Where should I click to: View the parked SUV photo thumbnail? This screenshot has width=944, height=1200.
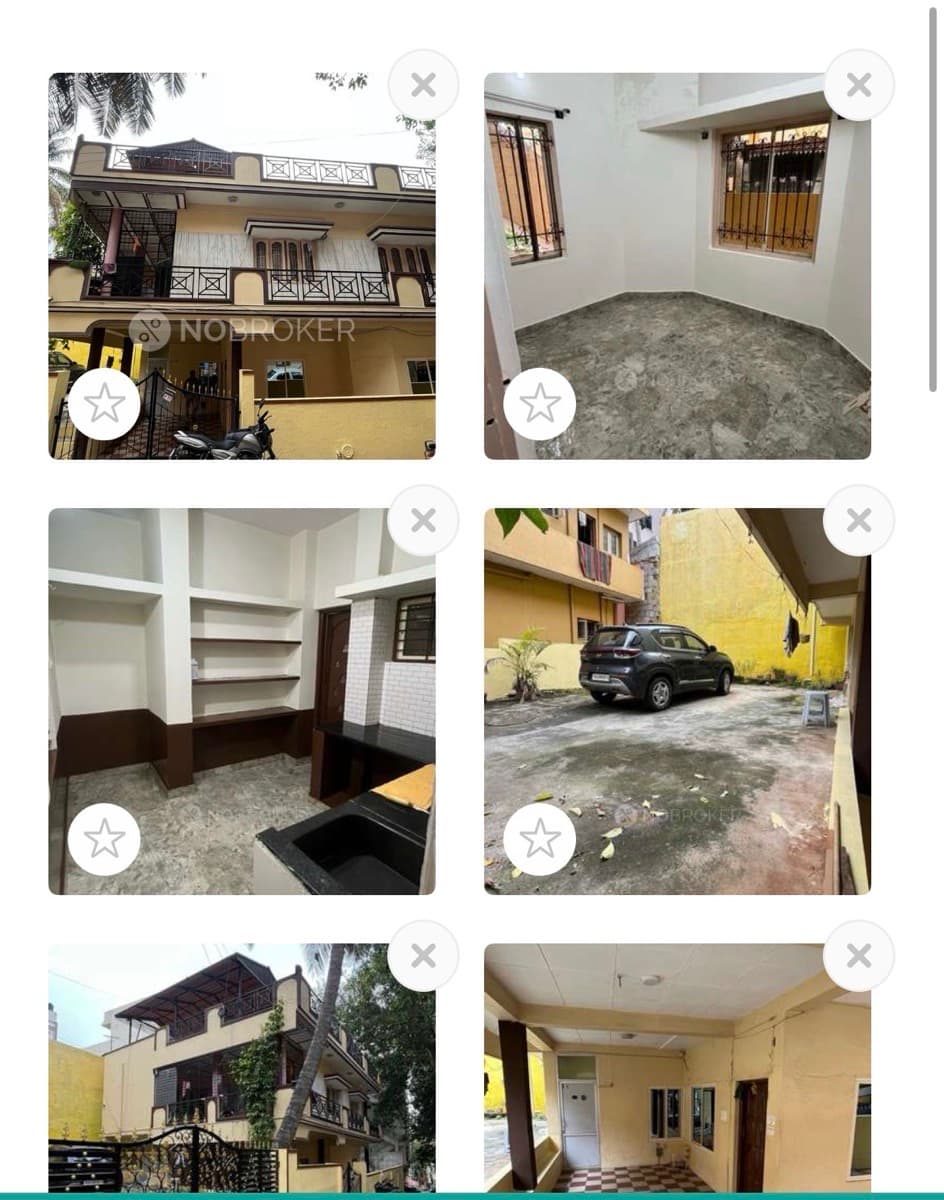(x=676, y=700)
